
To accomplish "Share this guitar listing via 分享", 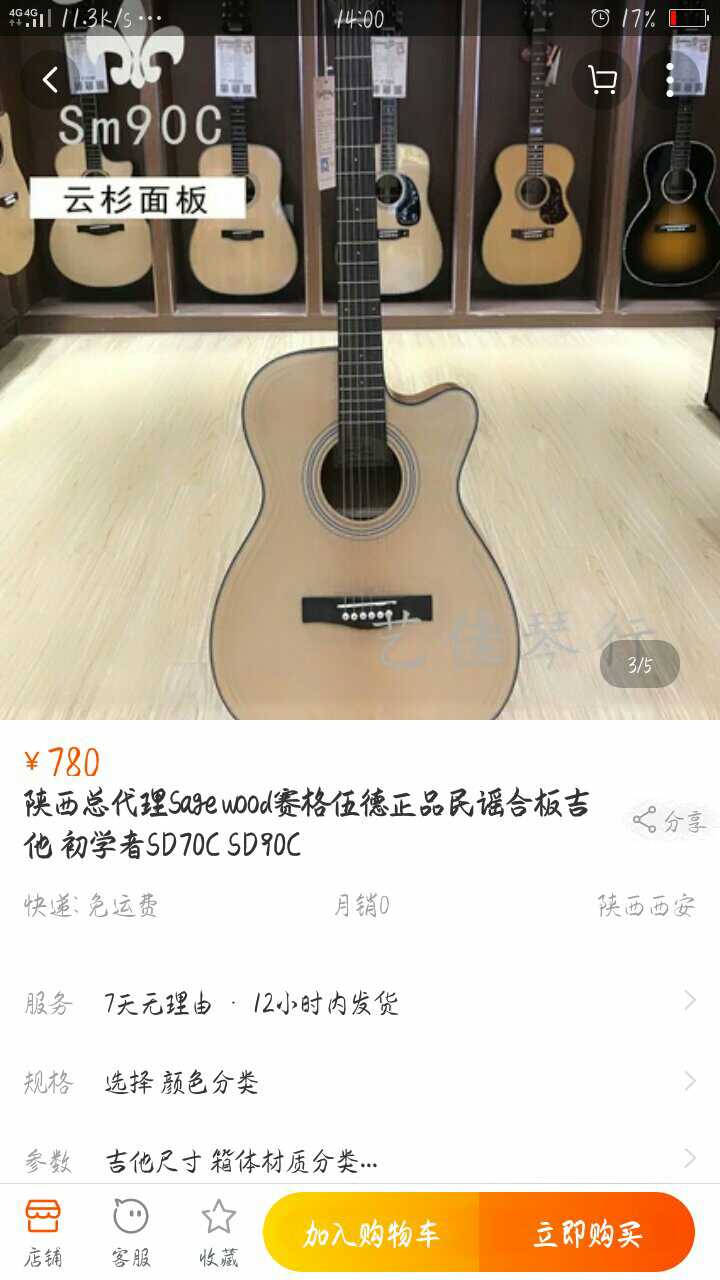I will click(x=670, y=822).
